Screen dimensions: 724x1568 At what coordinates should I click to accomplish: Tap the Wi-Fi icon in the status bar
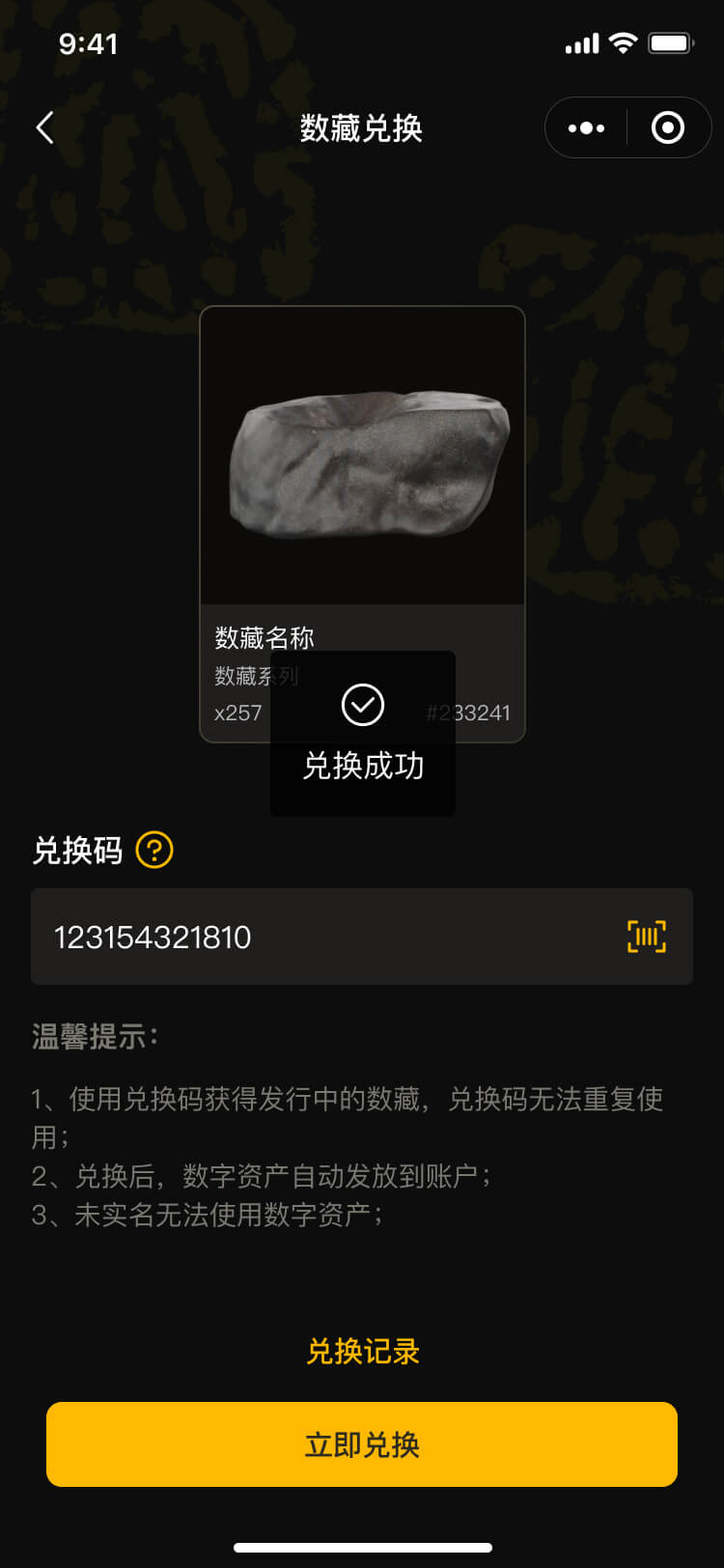tap(625, 42)
